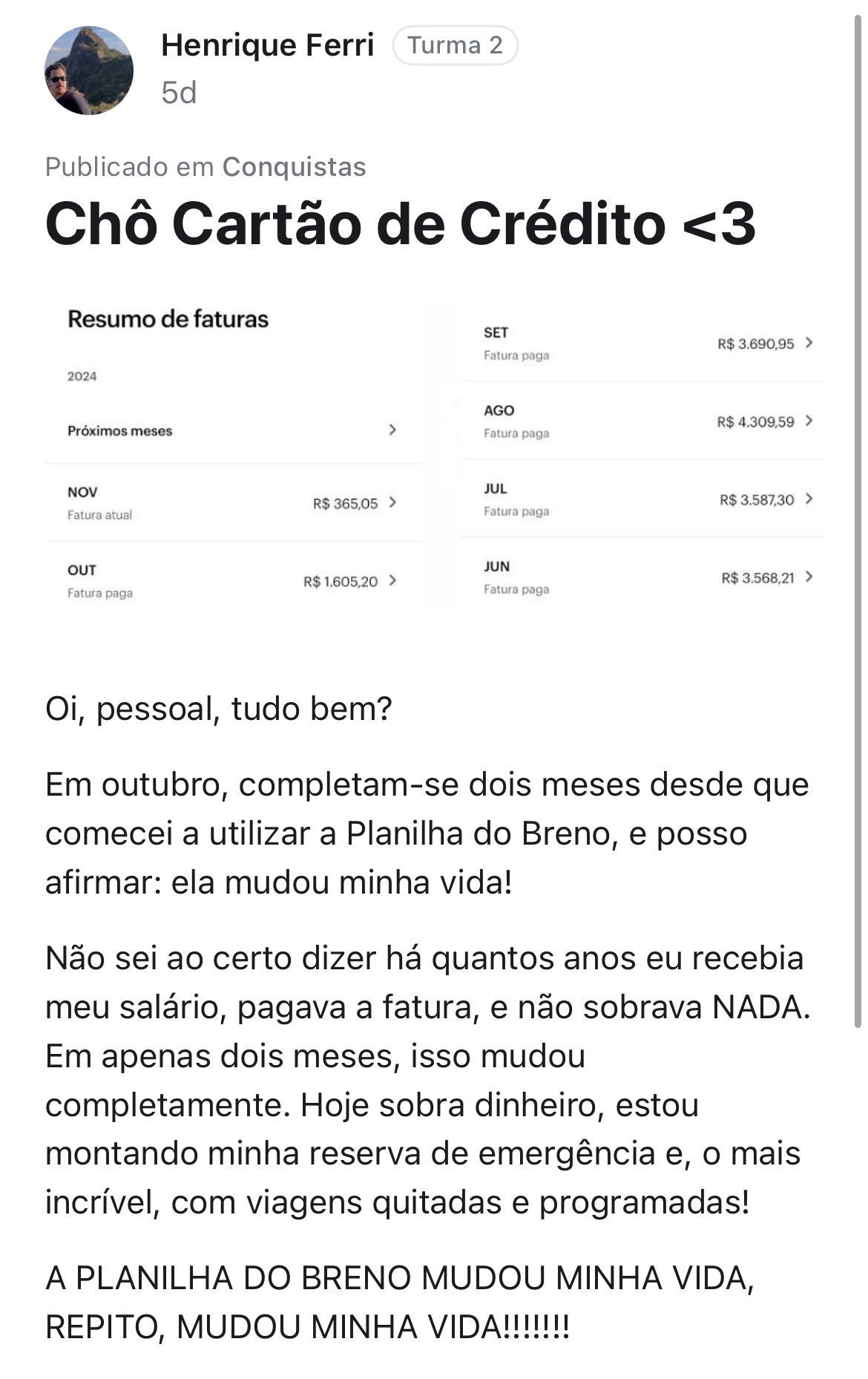Enlarge the attached invoice summary image
Viewport: 868px width, 1379px height.
click(x=434, y=456)
